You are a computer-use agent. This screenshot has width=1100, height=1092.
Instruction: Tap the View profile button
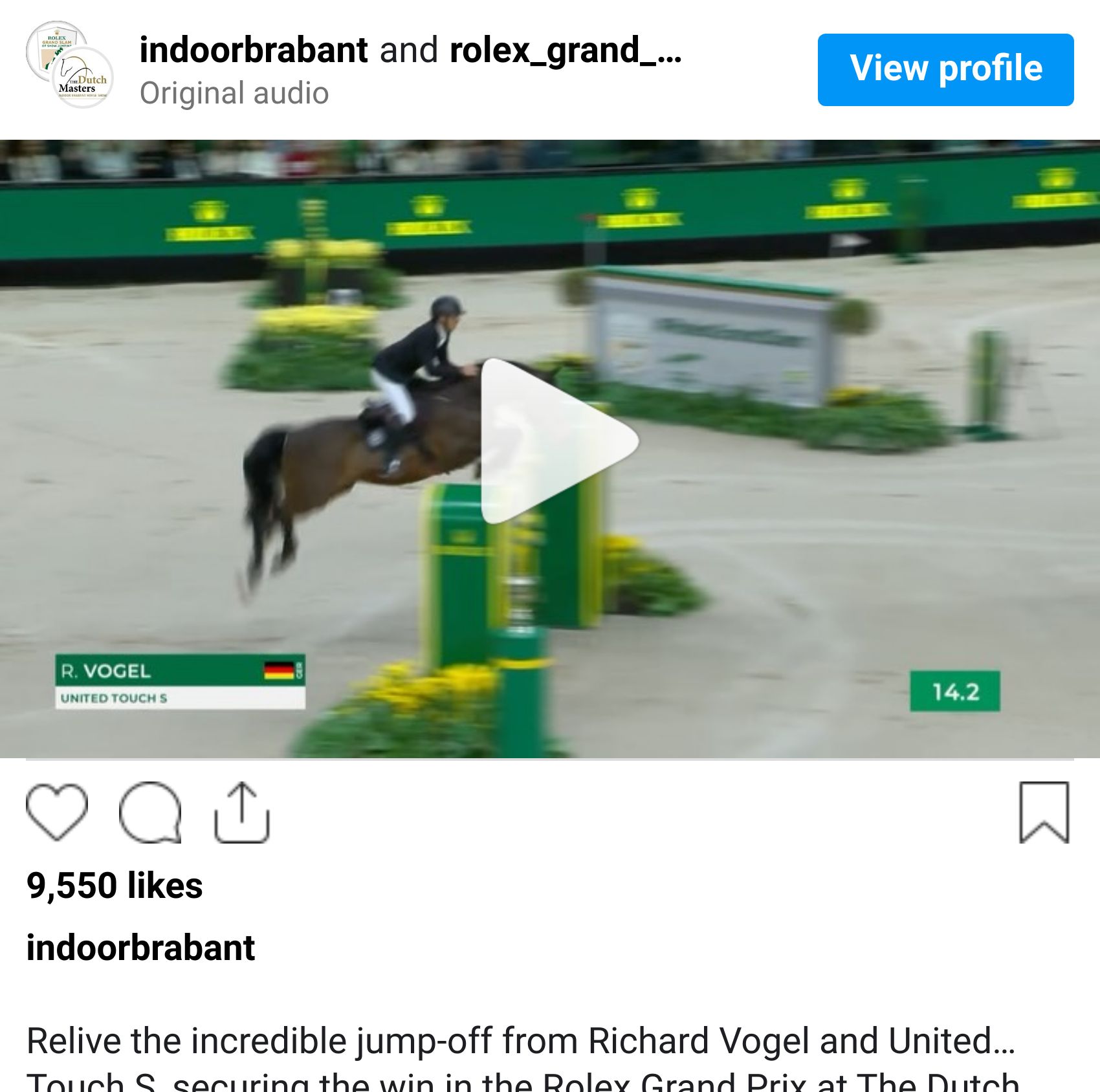pos(945,69)
